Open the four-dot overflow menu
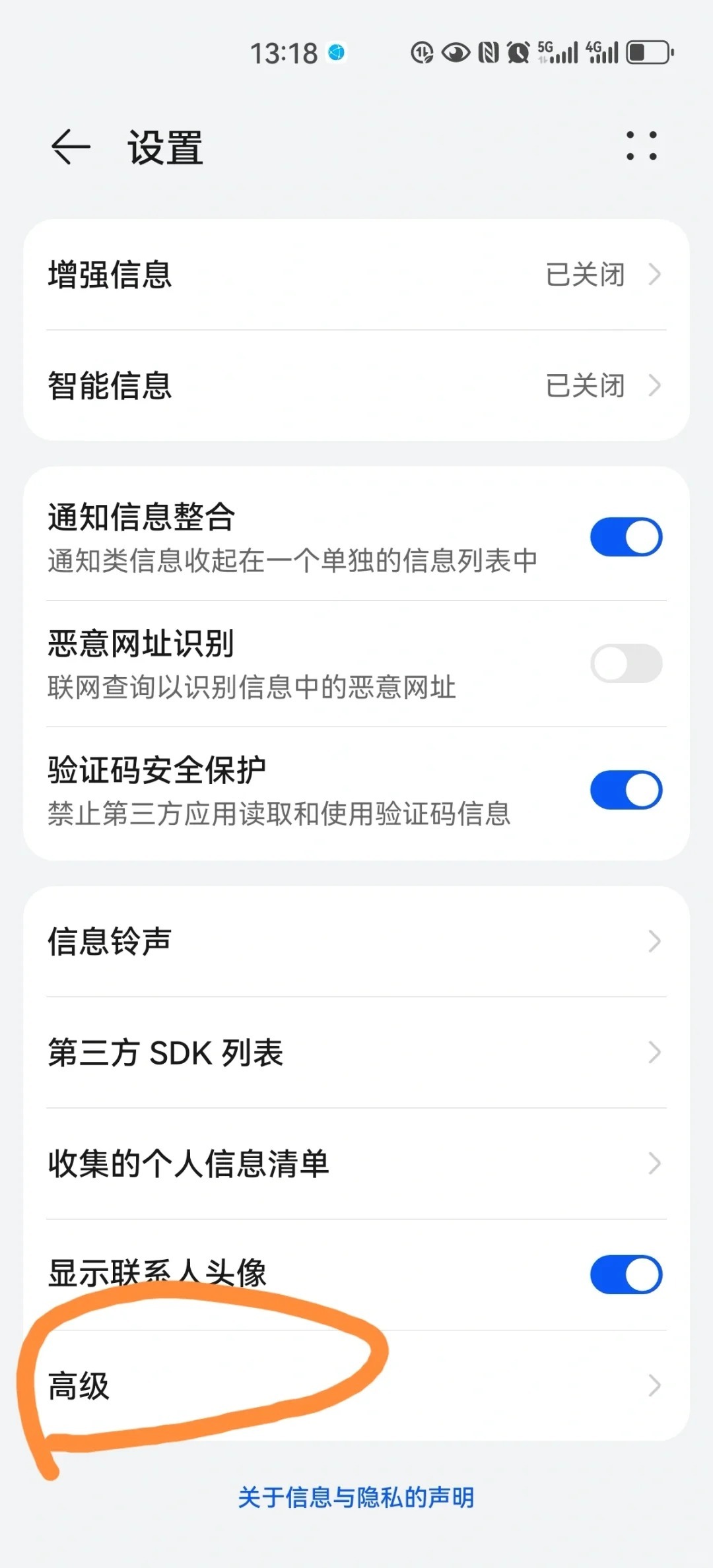The height and width of the screenshot is (1568, 713). [641, 146]
